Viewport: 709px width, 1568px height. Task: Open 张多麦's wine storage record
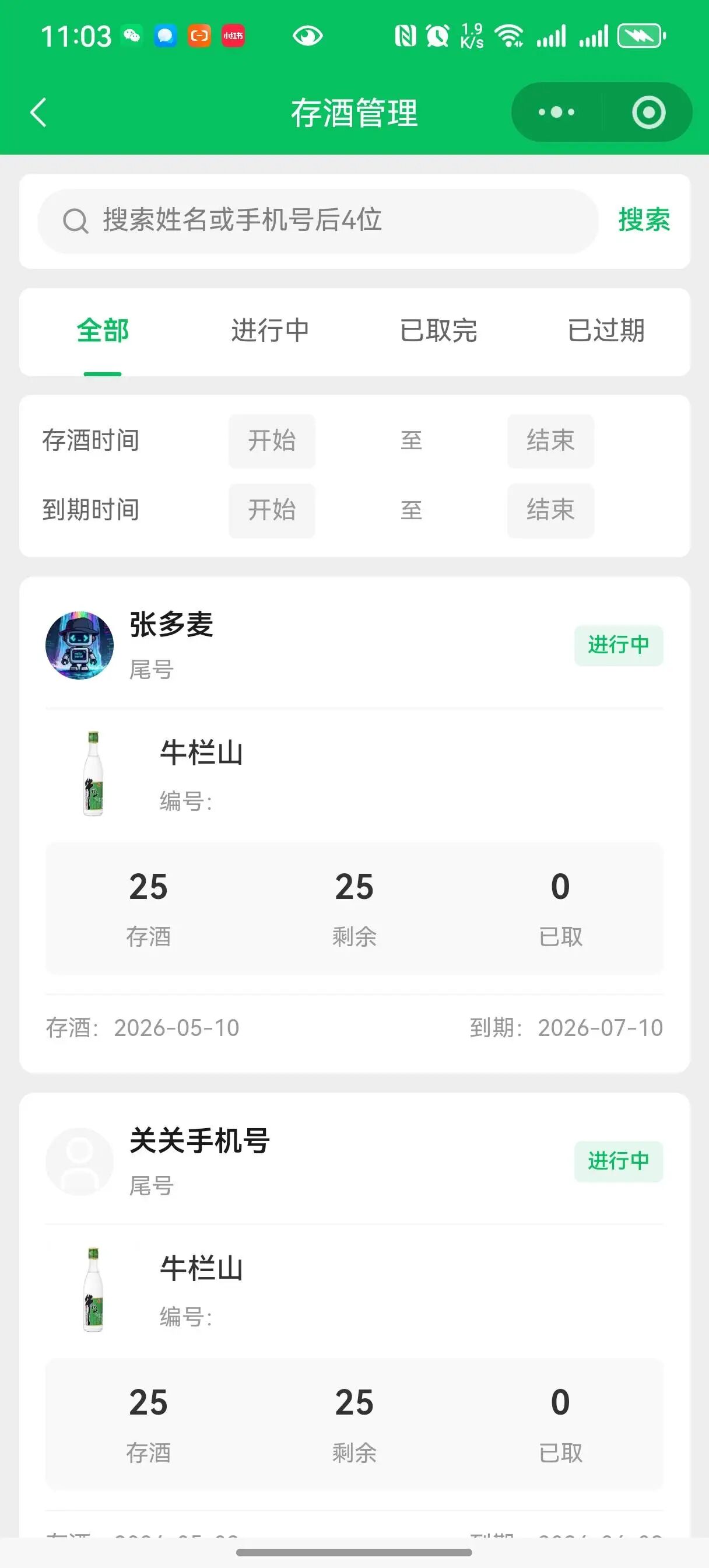(x=355, y=825)
